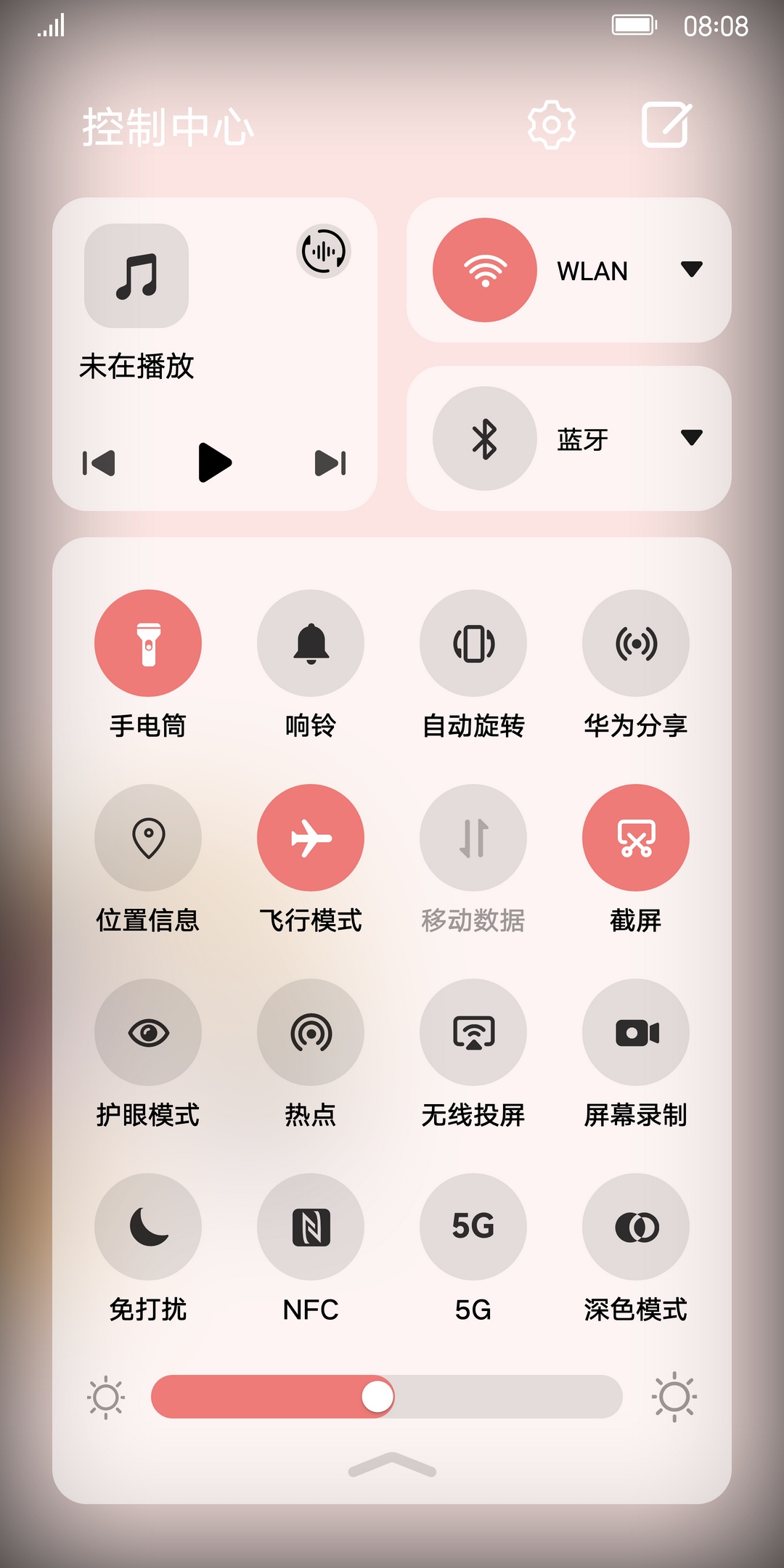
Task: Take a screenshot with 截屏
Action: [x=636, y=838]
